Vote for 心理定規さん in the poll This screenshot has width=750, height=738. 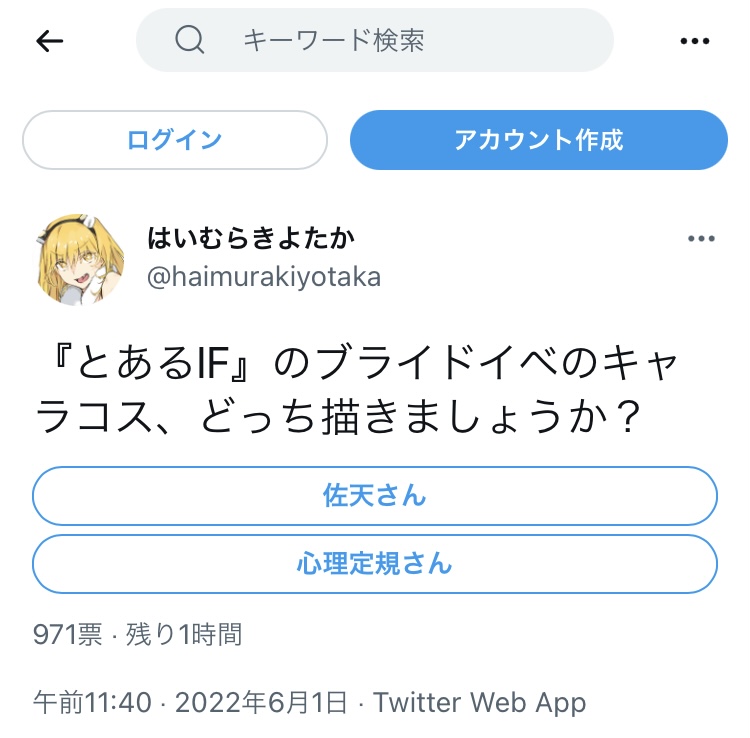pos(375,563)
